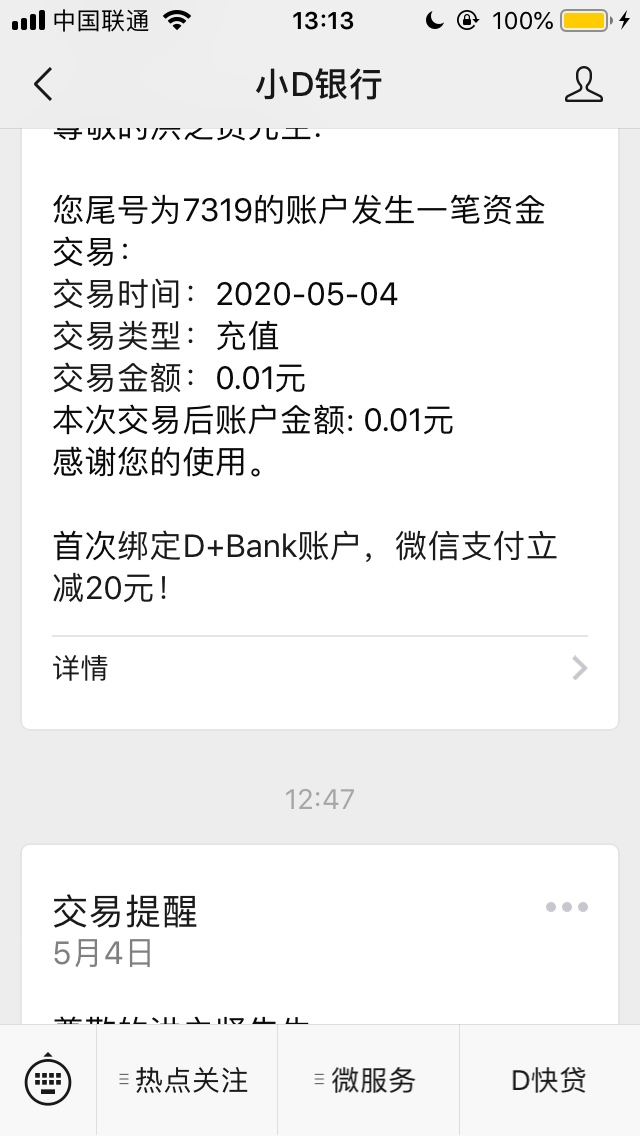Open the 交易提醒 card from 5月4日
Viewport: 640px width, 1136px height.
click(320, 935)
